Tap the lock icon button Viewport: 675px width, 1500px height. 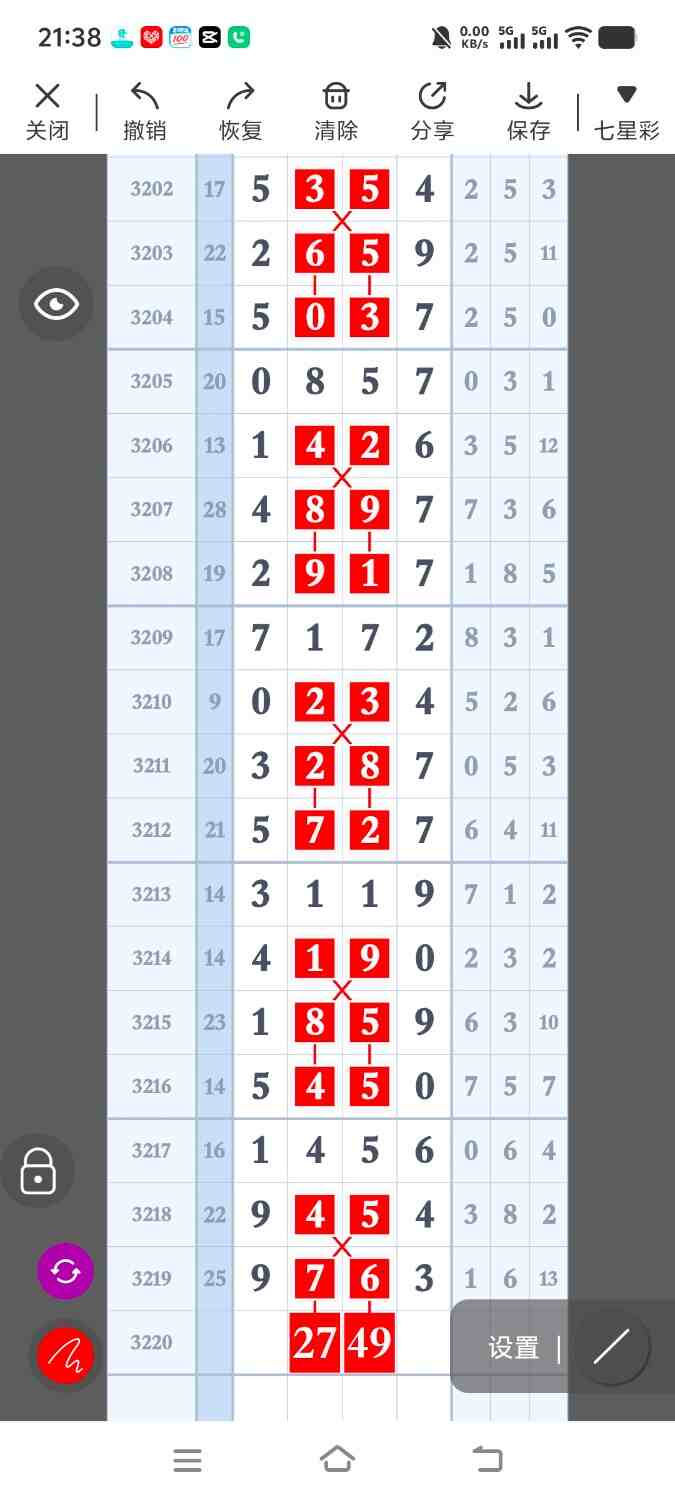click(x=38, y=1170)
